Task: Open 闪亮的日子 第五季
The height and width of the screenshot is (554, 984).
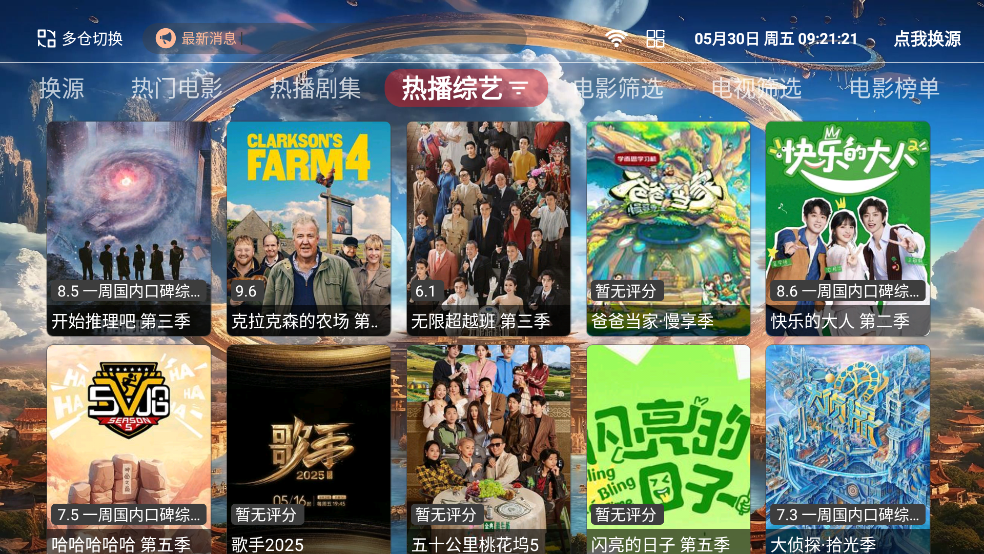Action: (668, 448)
